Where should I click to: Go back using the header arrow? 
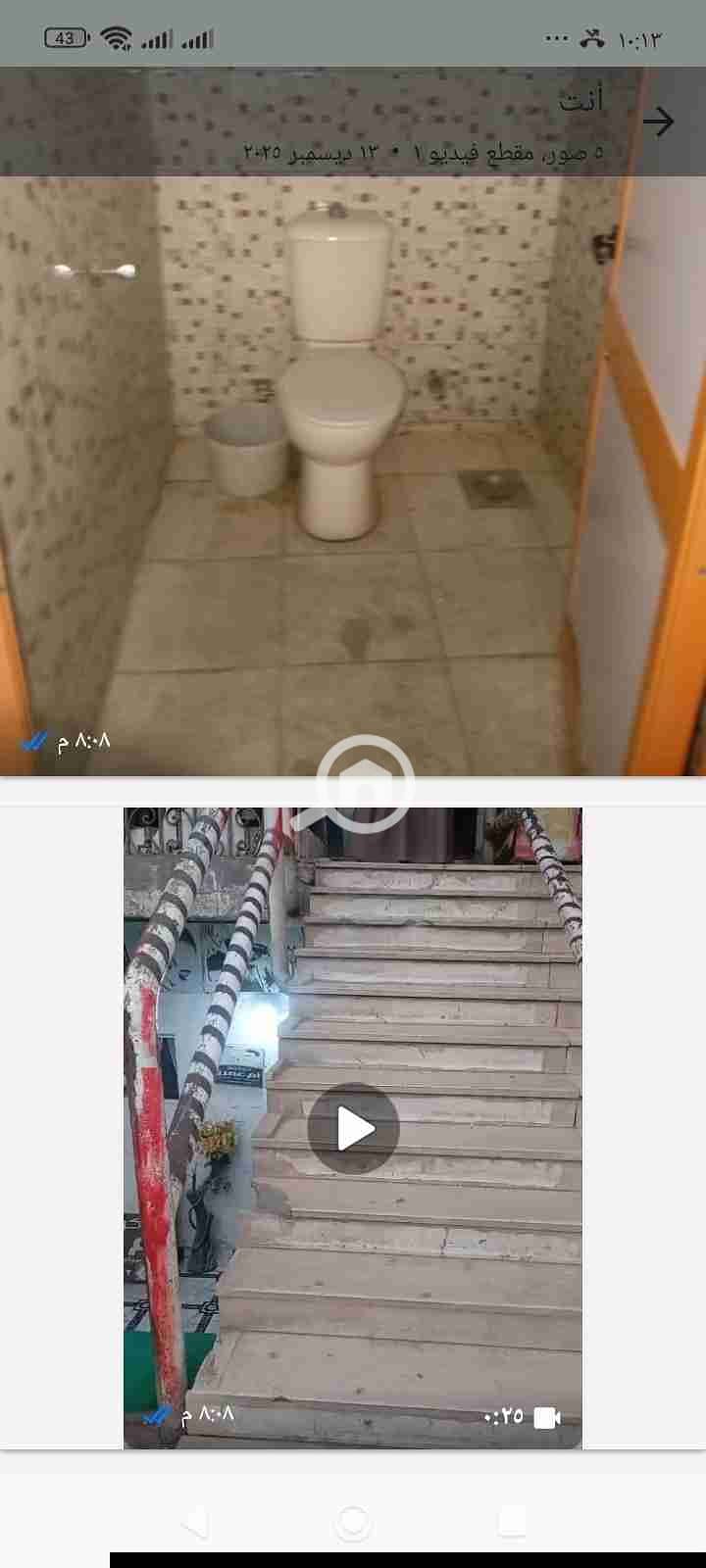coord(658,122)
